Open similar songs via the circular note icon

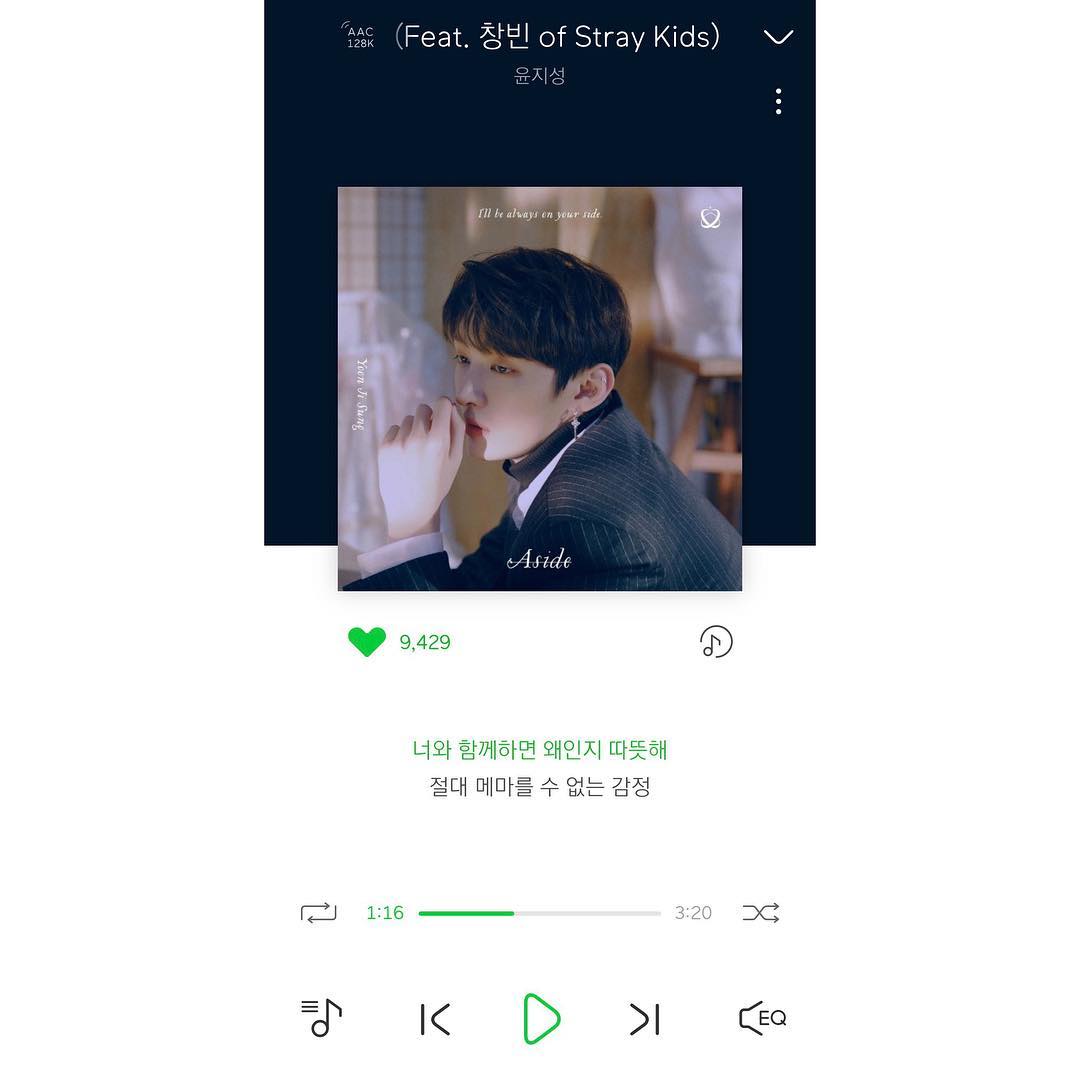click(x=715, y=642)
